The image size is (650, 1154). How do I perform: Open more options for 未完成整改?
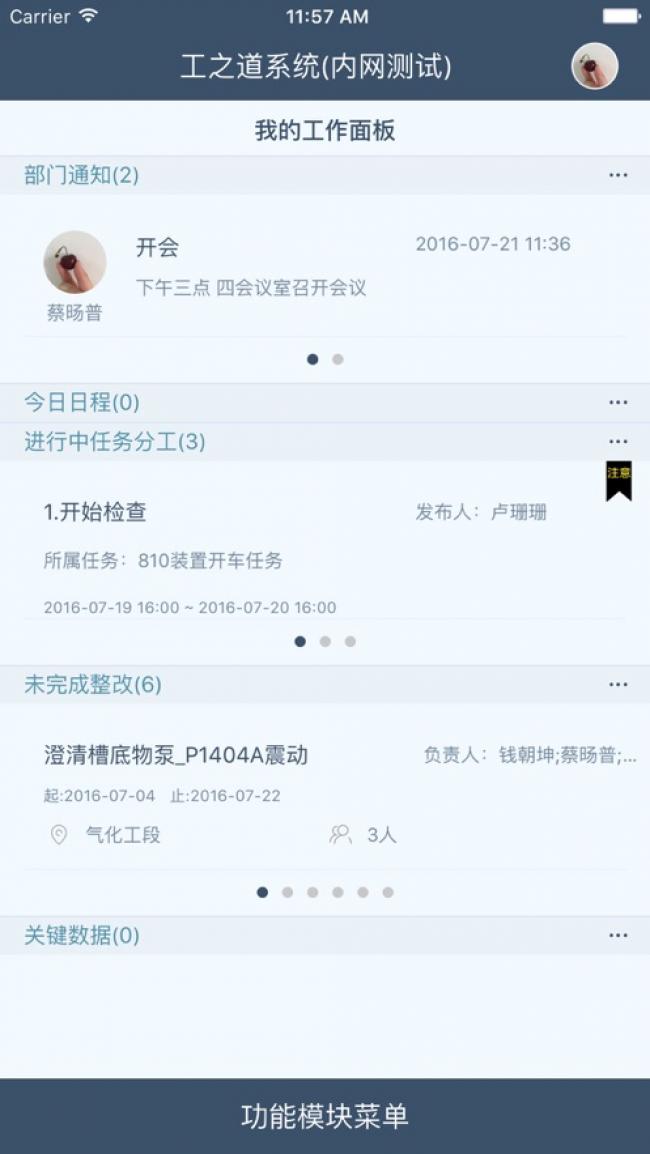(618, 684)
